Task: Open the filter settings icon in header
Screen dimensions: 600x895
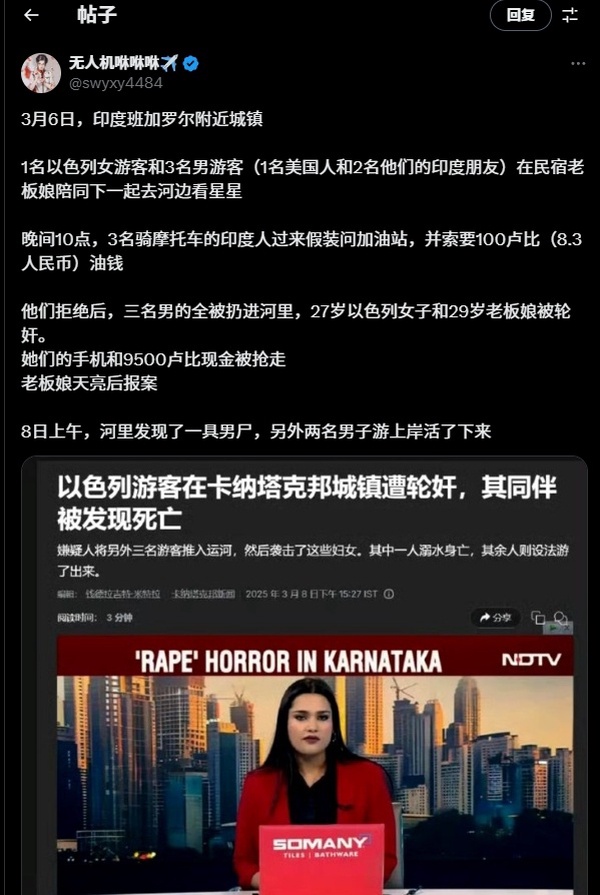Action: pos(570,15)
